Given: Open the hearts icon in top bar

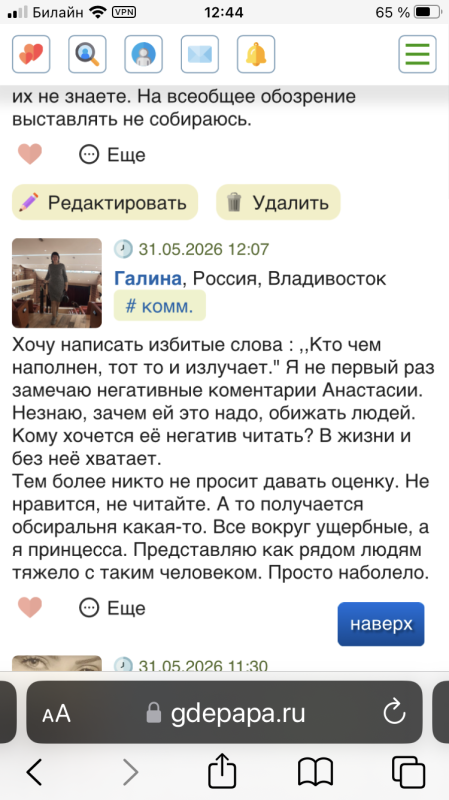Looking at the screenshot, I should coord(31,54).
